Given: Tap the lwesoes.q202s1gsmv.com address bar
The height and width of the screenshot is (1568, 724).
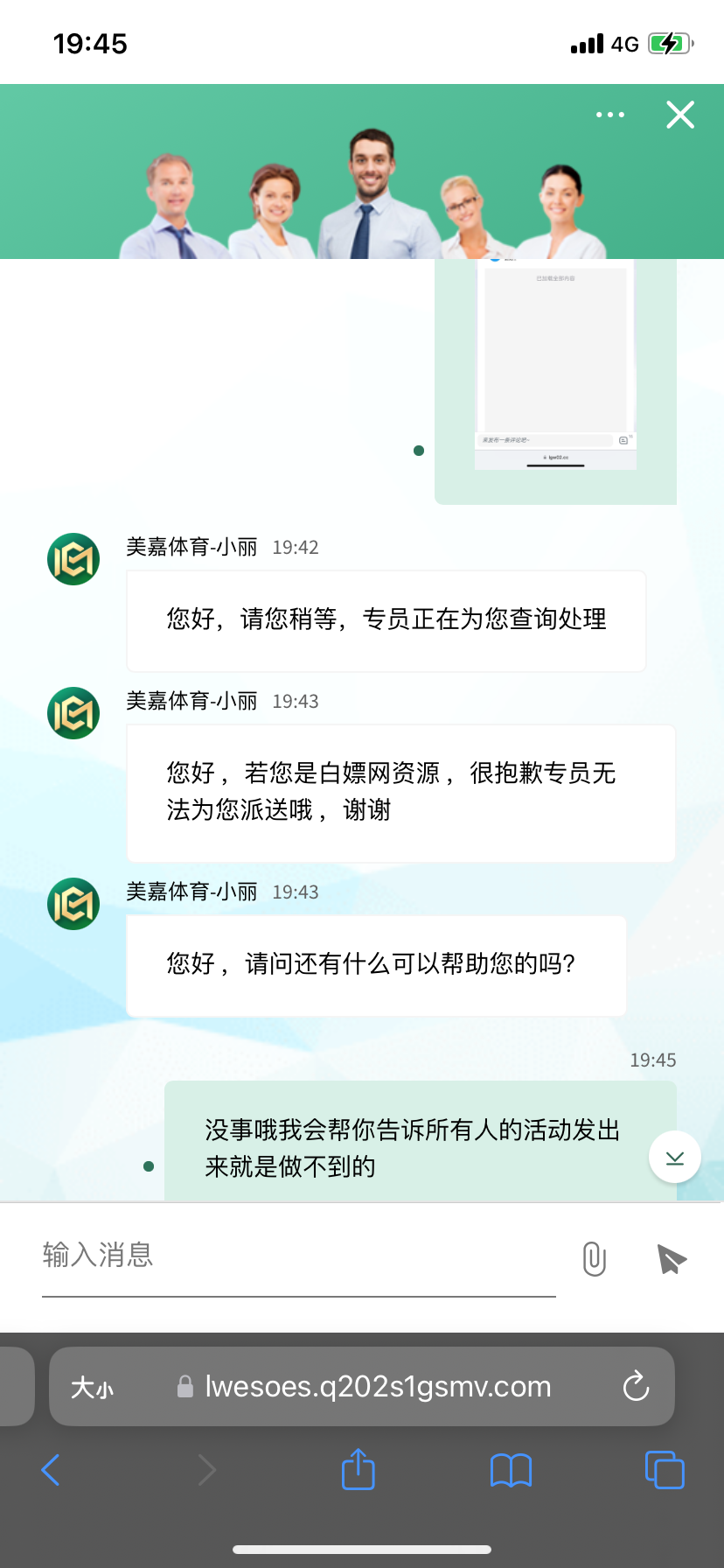Looking at the screenshot, I should click(x=378, y=1387).
